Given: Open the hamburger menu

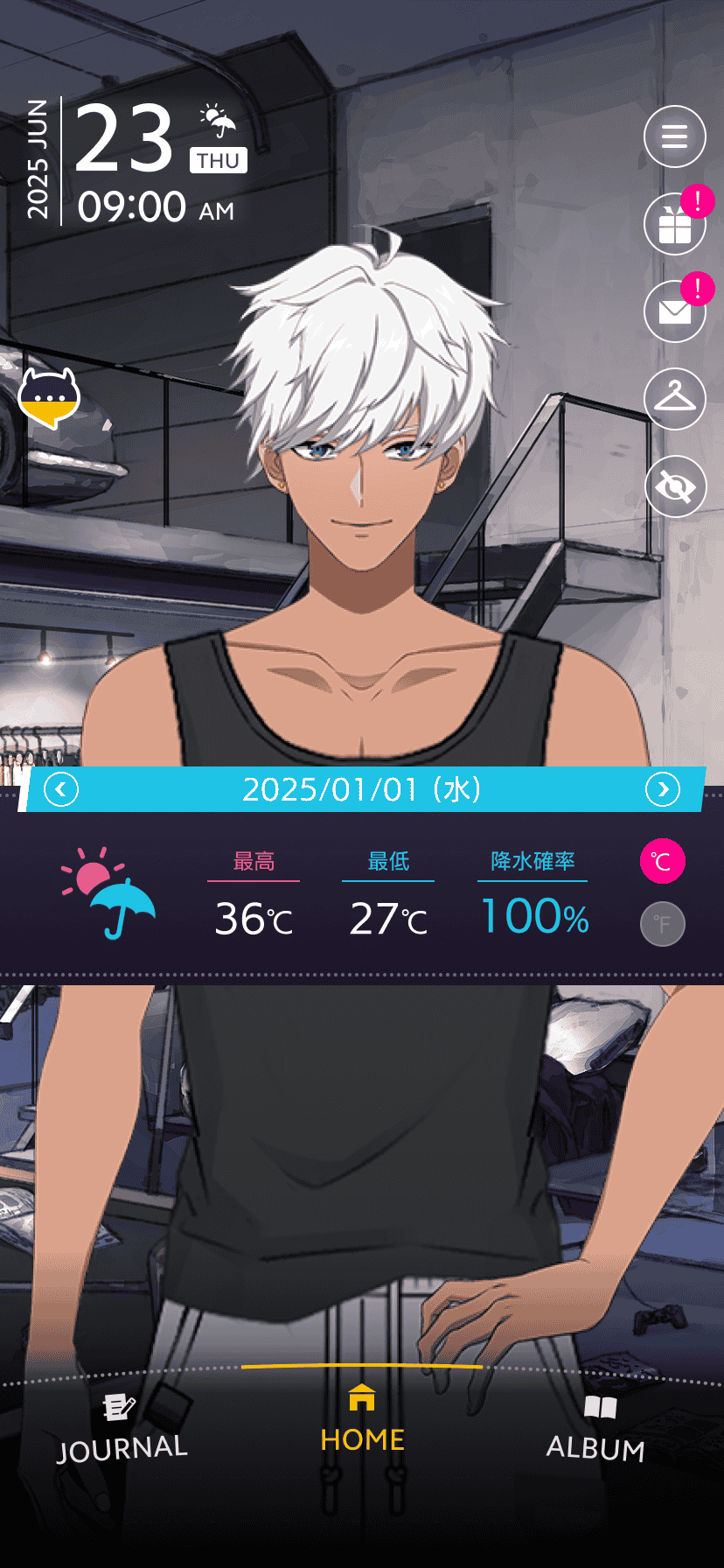Looking at the screenshot, I should coord(674,136).
